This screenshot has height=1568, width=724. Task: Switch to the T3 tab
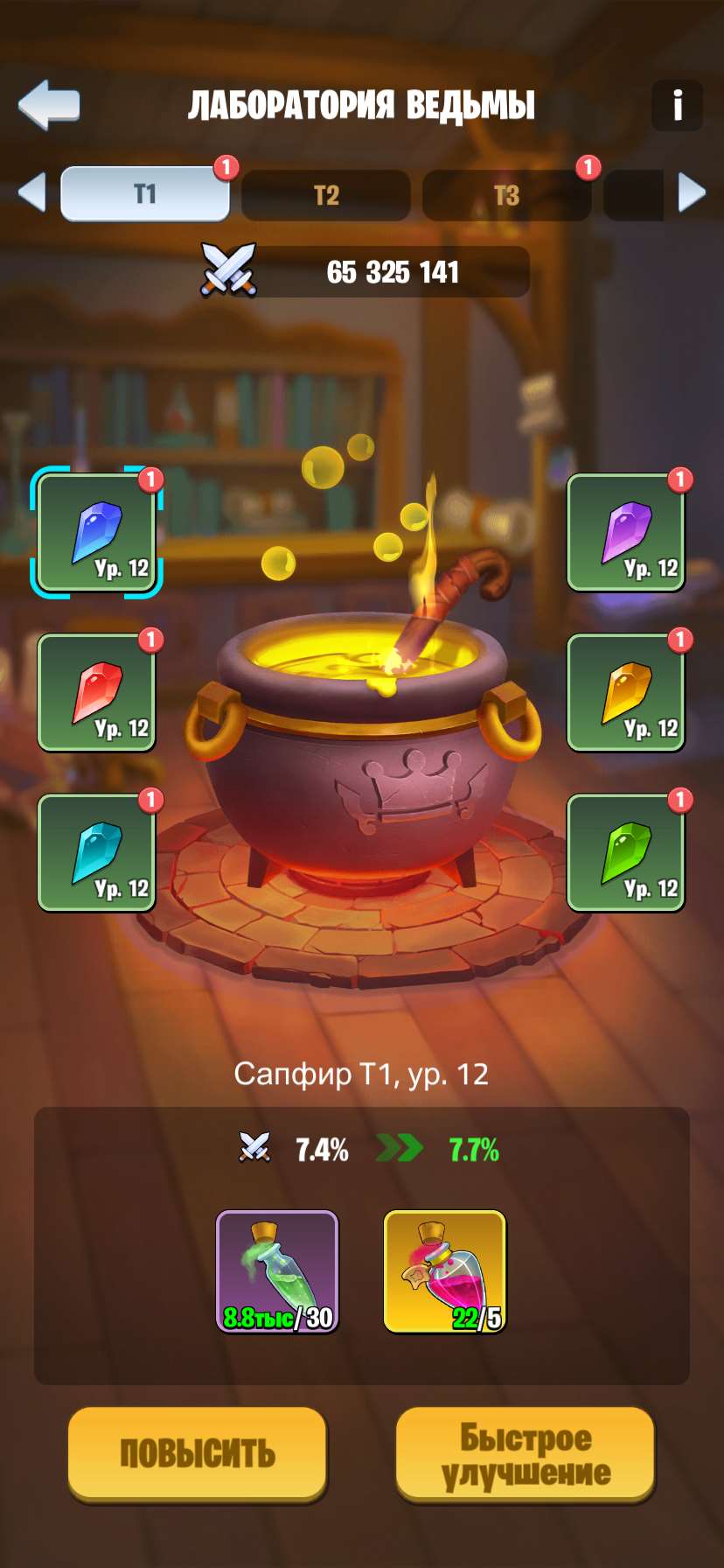coord(505,195)
